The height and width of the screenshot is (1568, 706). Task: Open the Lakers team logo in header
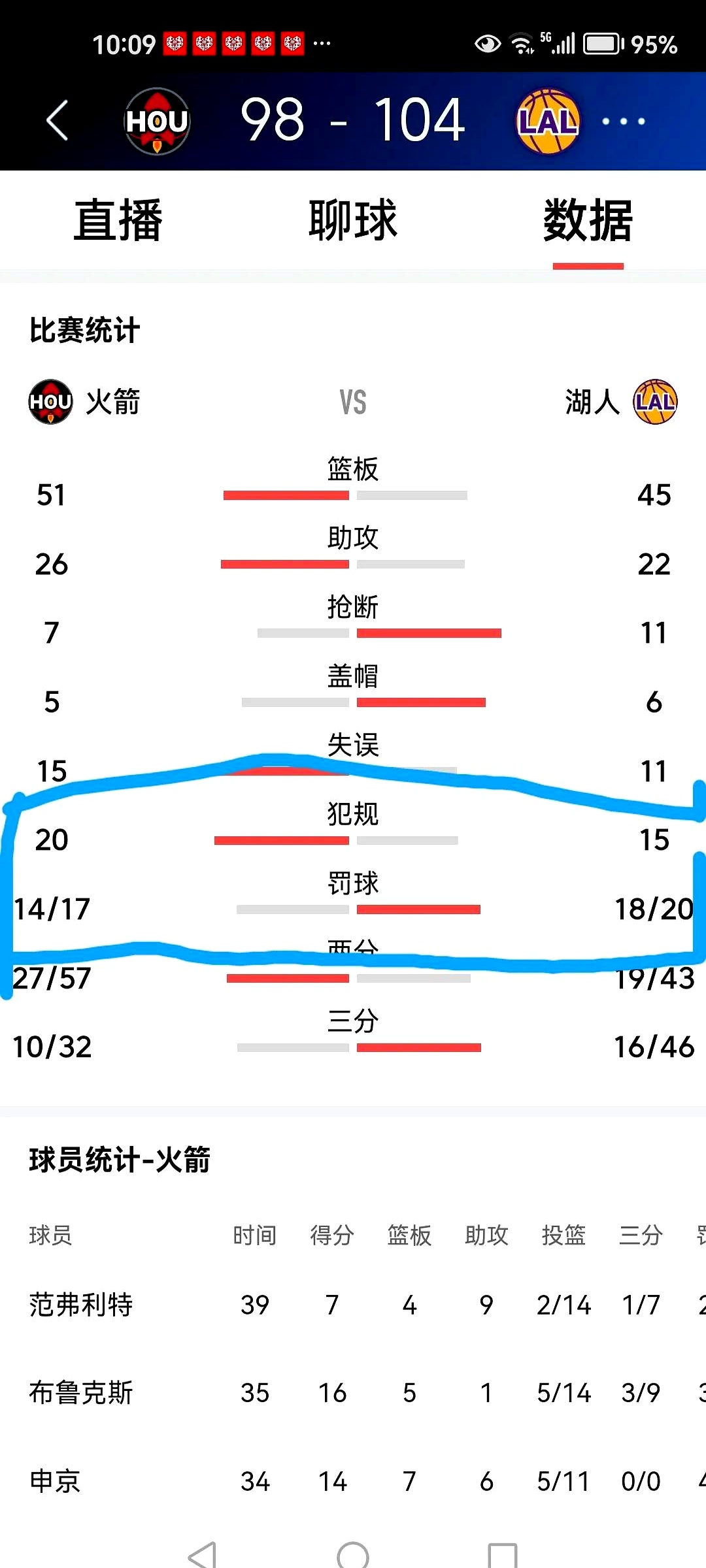click(x=548, y=121)
